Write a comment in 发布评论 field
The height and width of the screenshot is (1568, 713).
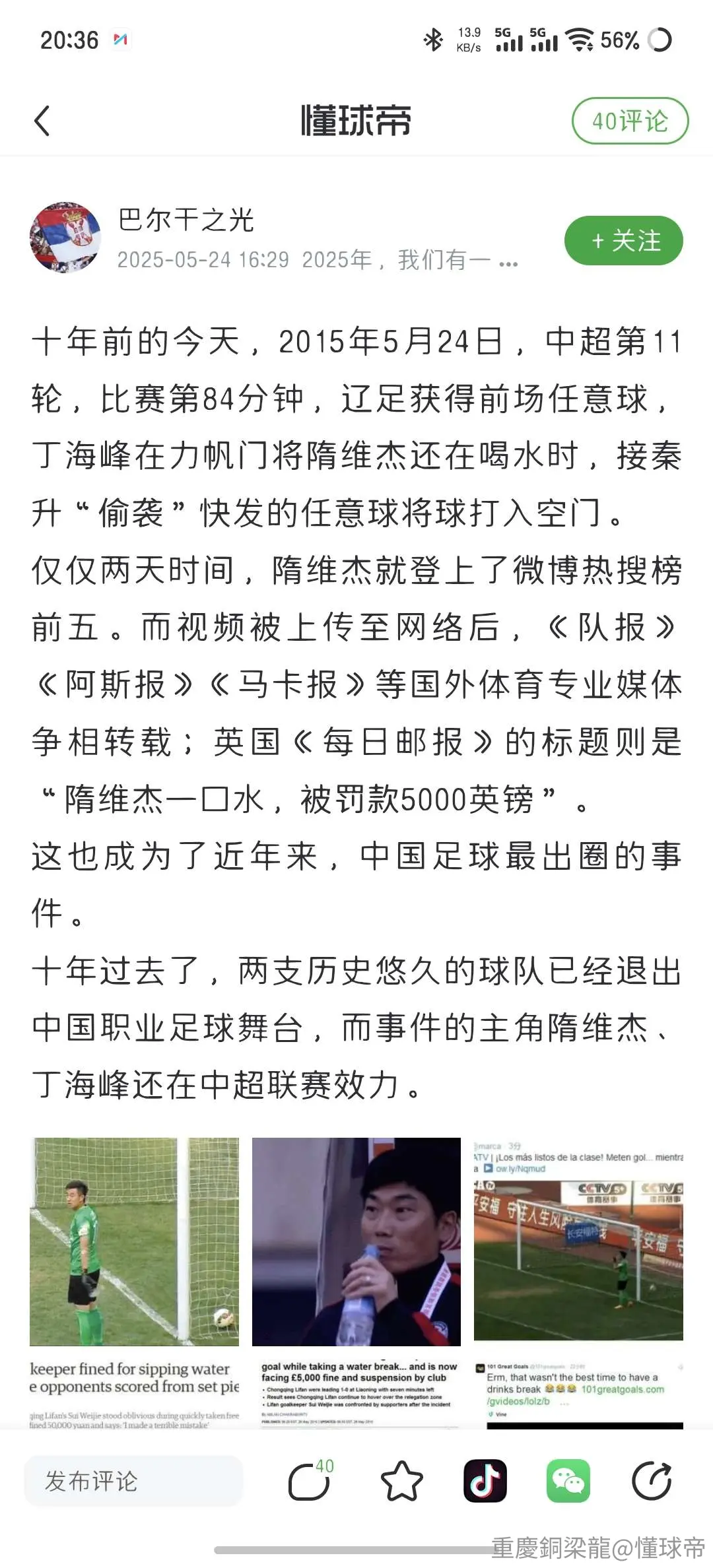(133, 1481)
